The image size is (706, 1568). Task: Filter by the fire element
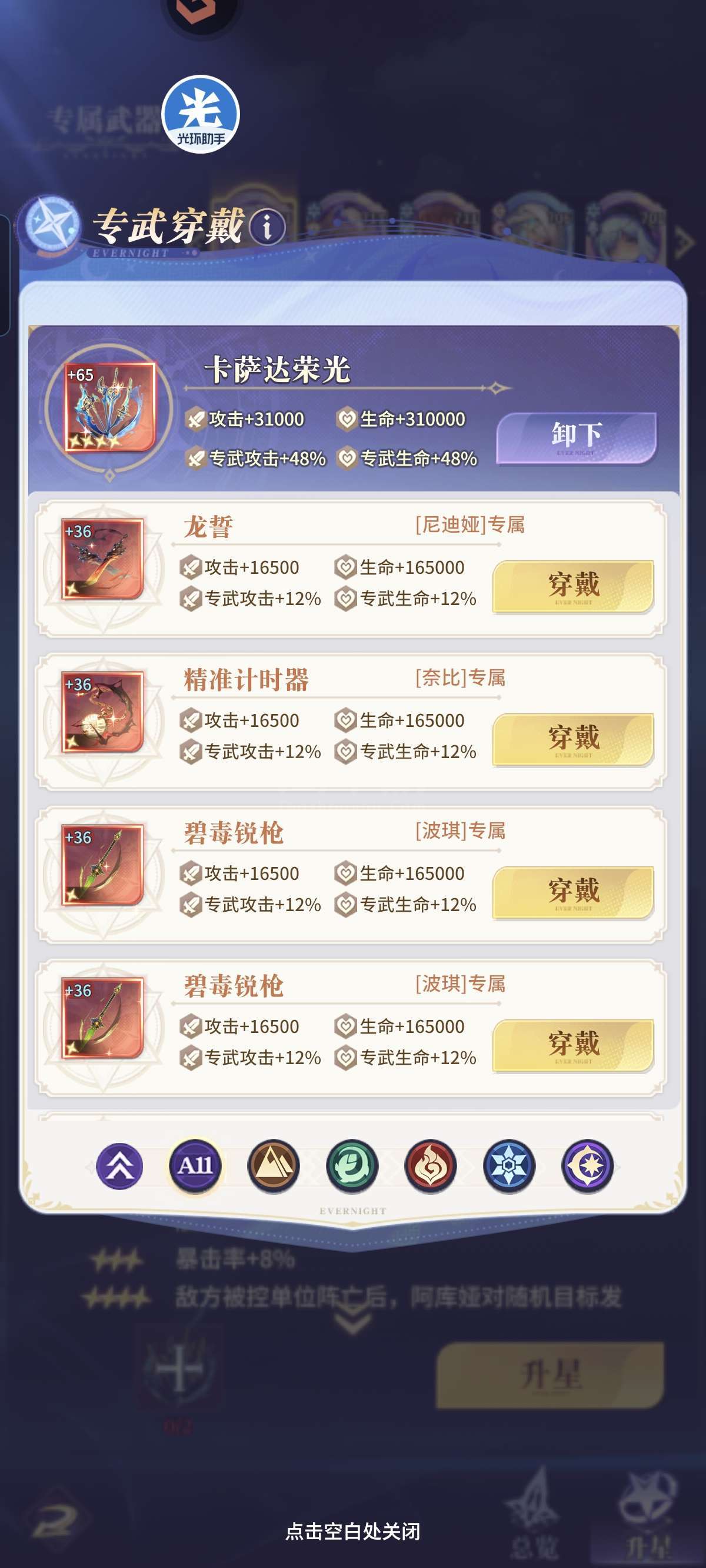(x=430, y=1165)
